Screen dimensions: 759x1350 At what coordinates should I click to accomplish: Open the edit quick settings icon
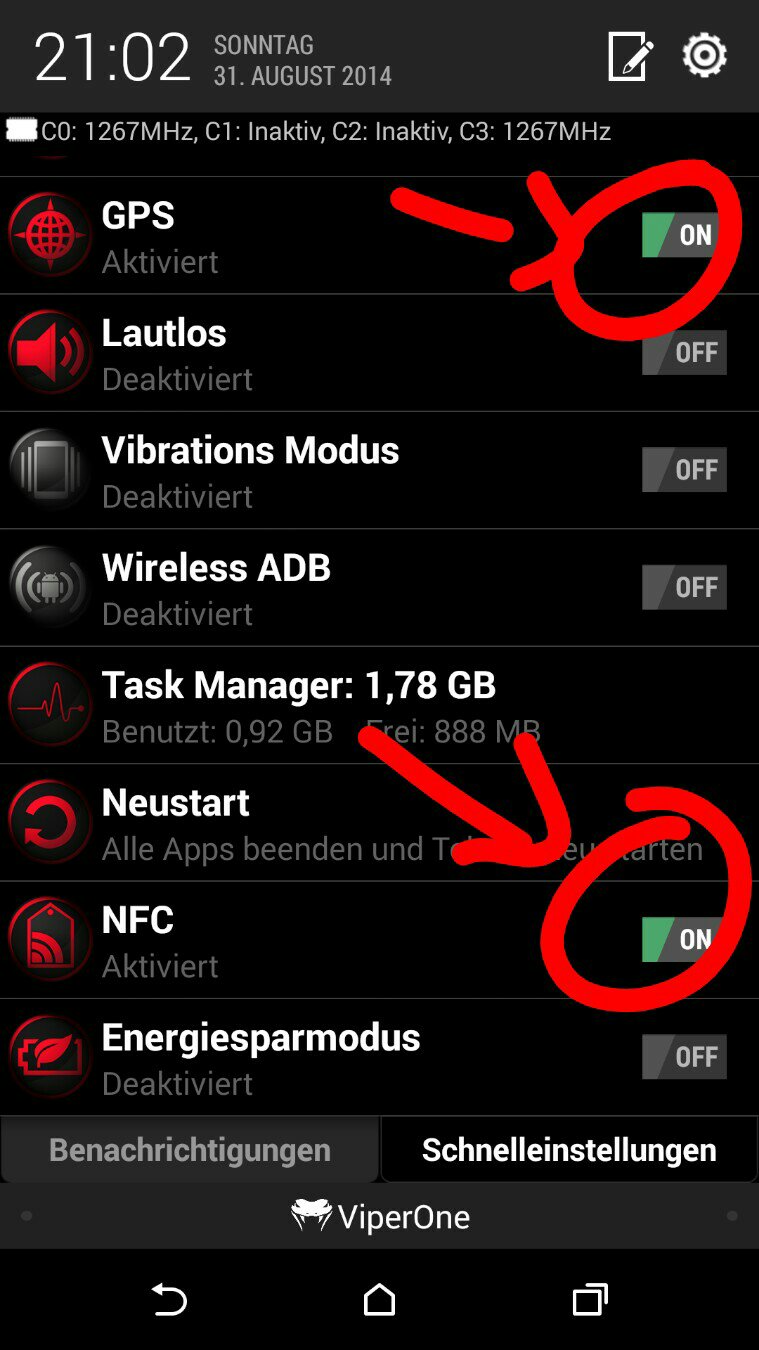(631, 56)
